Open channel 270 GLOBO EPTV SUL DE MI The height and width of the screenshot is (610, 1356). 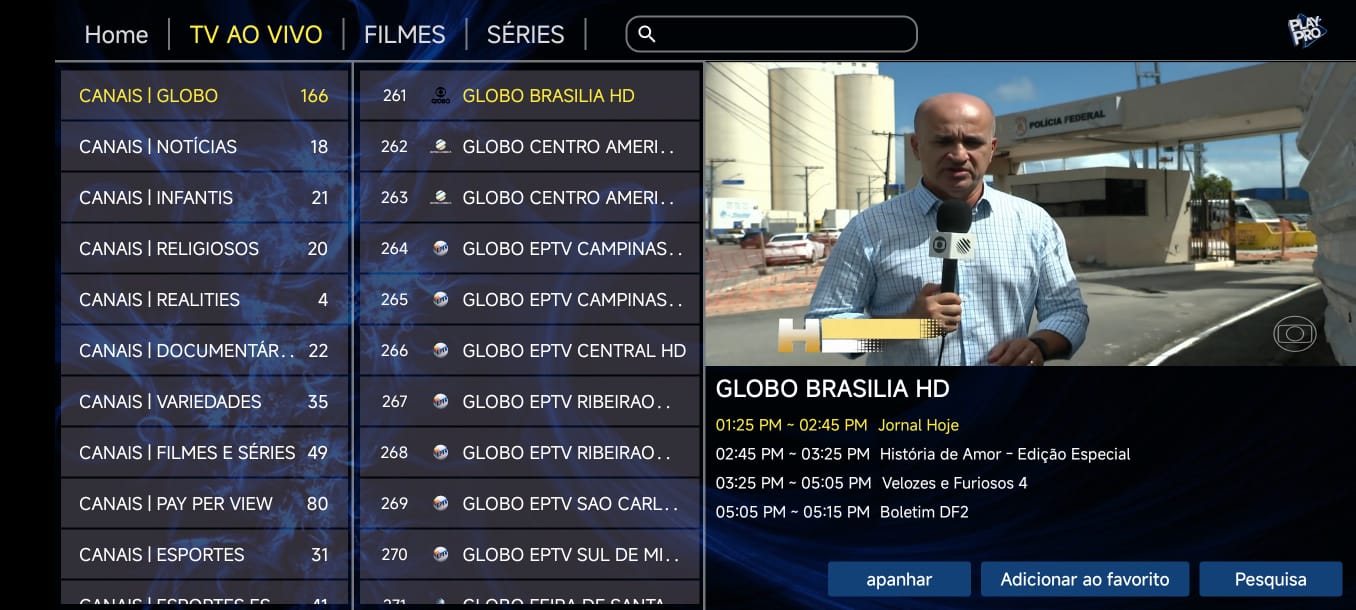tap(530, 555)
